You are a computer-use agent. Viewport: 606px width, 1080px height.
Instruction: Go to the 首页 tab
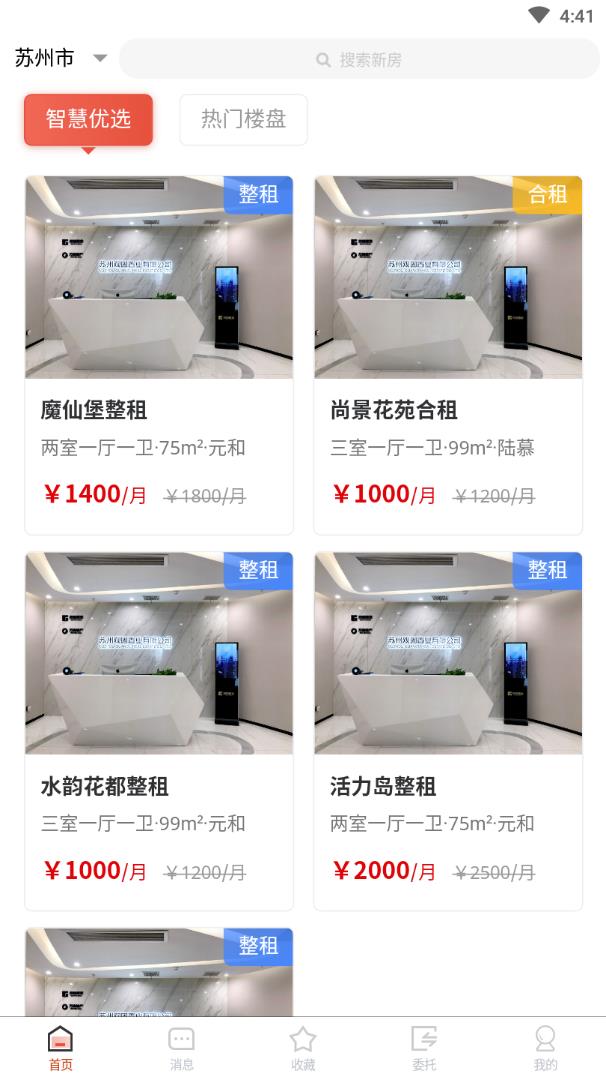tap(61, 1047)
